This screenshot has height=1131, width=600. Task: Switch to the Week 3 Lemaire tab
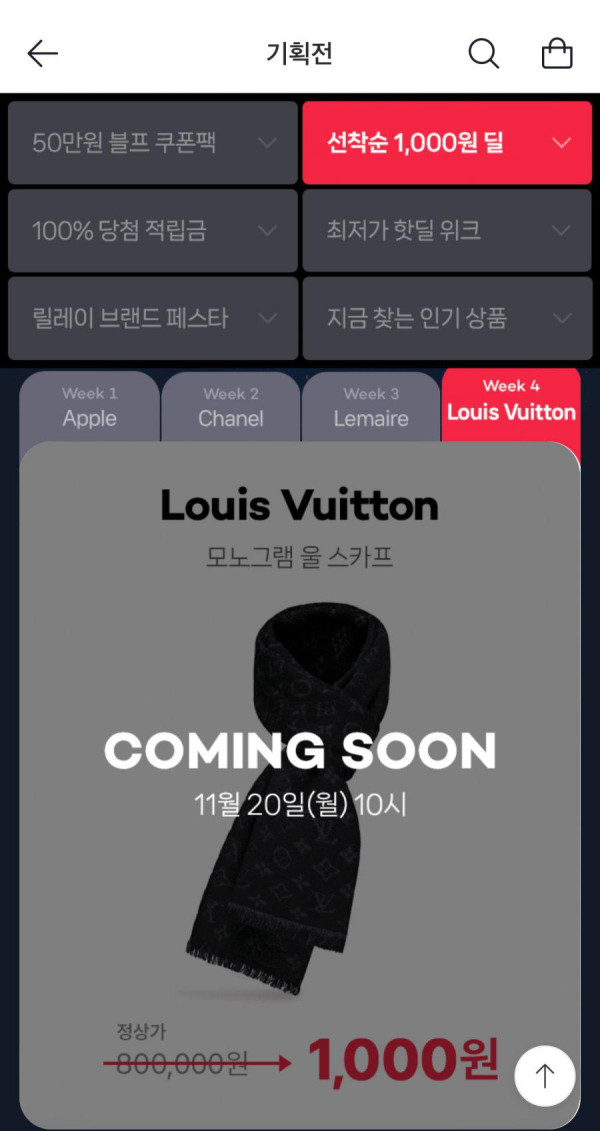pyautogui.click(x=371, y=407)
